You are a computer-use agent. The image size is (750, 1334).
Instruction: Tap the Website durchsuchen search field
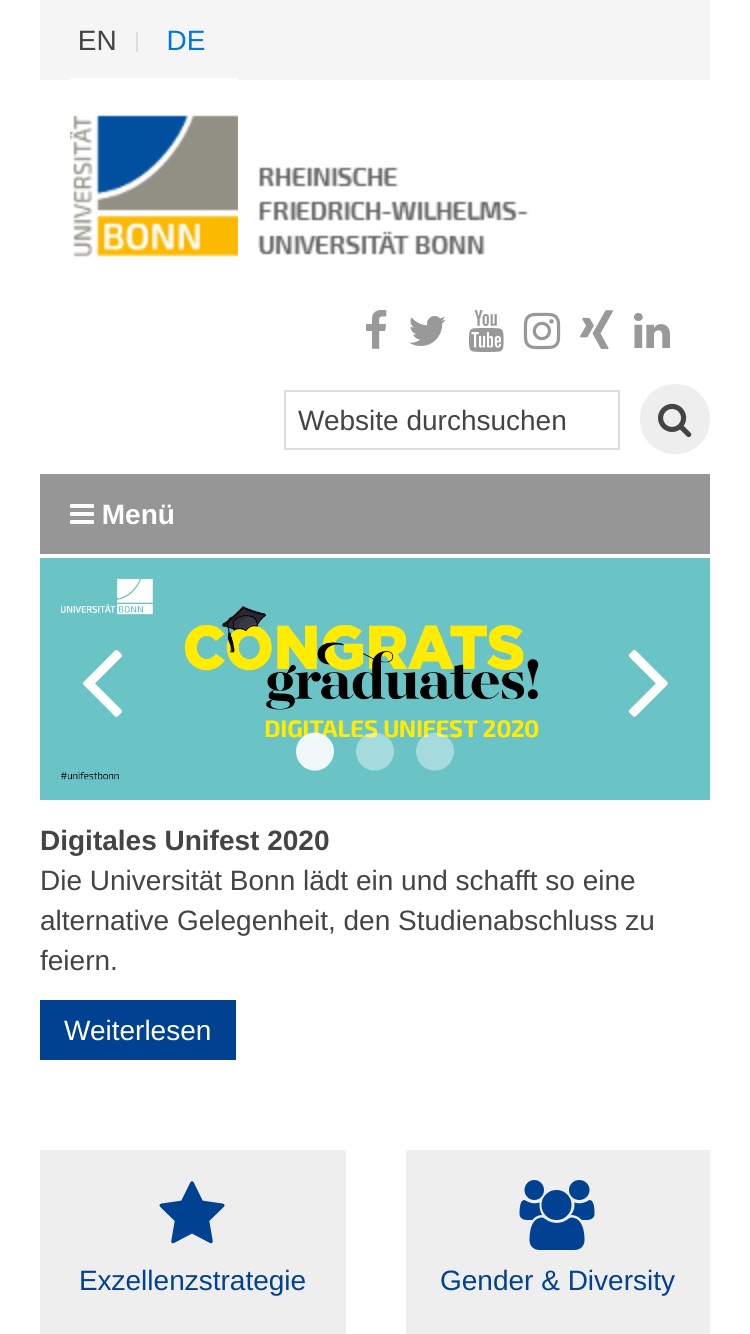click(x=452, y=420)
